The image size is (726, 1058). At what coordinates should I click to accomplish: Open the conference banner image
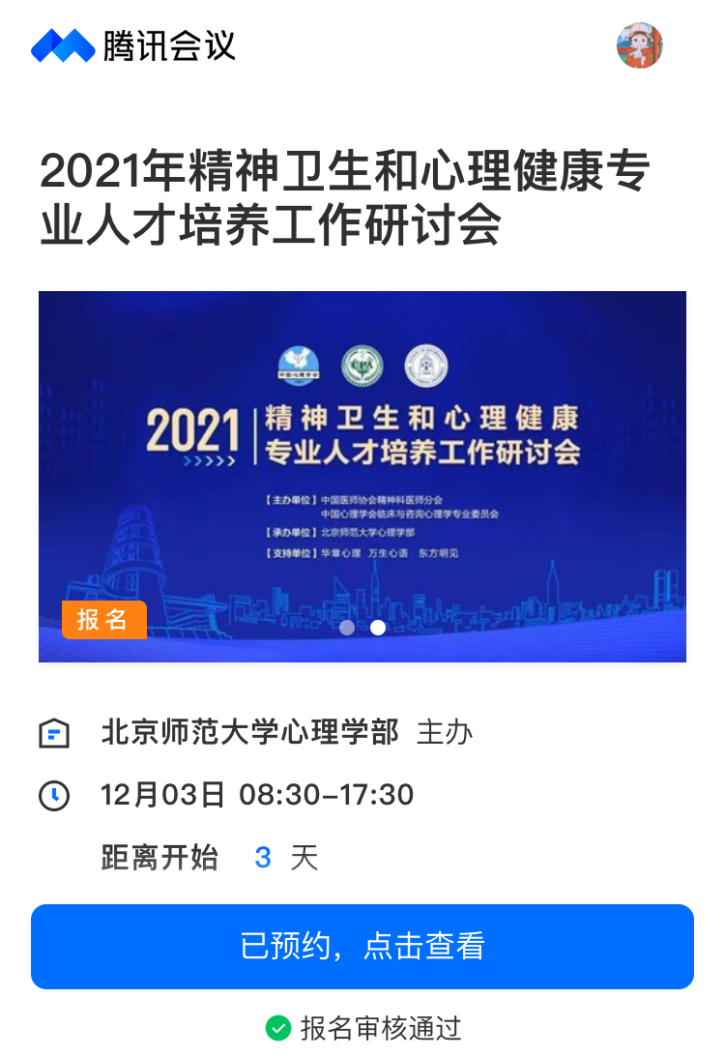point(362,460)
